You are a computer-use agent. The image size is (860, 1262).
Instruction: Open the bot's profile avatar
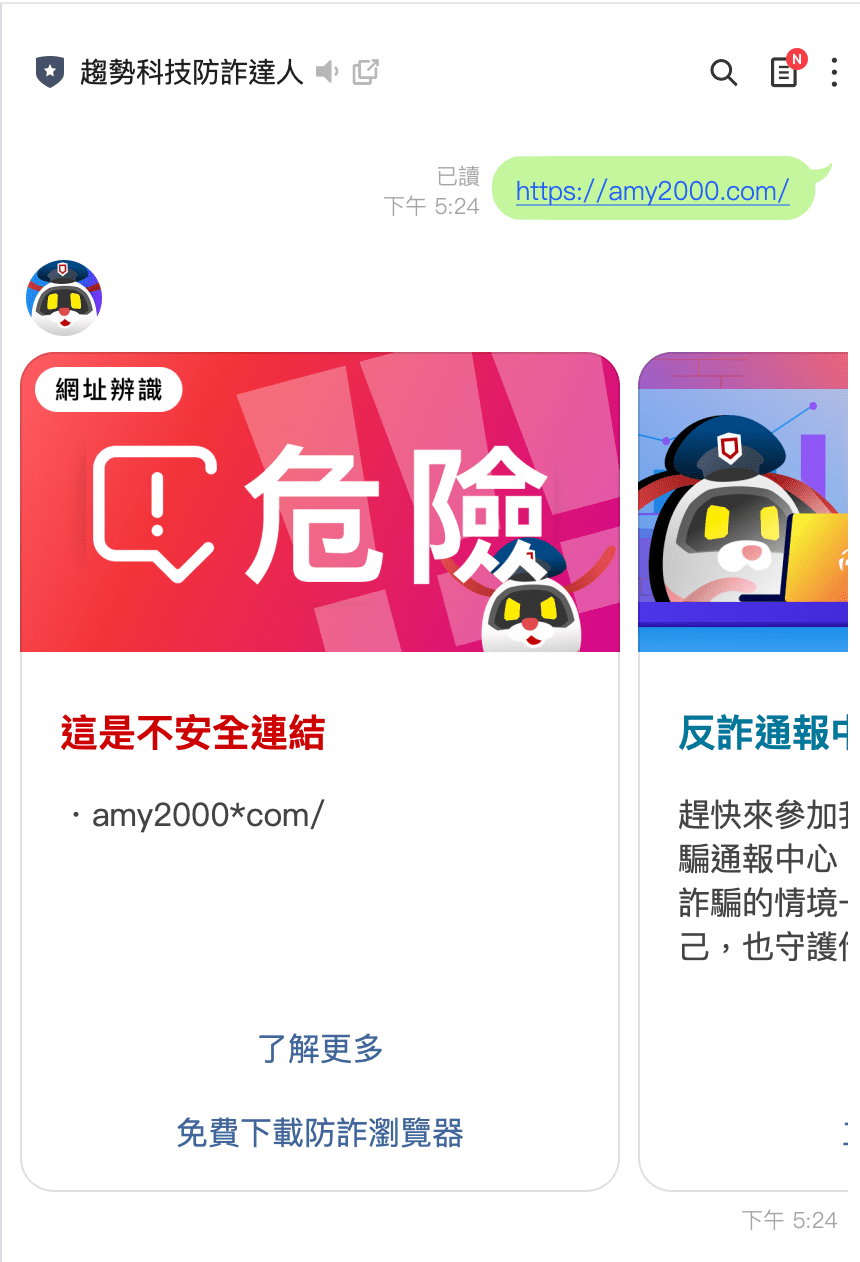click(x=64, y=298)
